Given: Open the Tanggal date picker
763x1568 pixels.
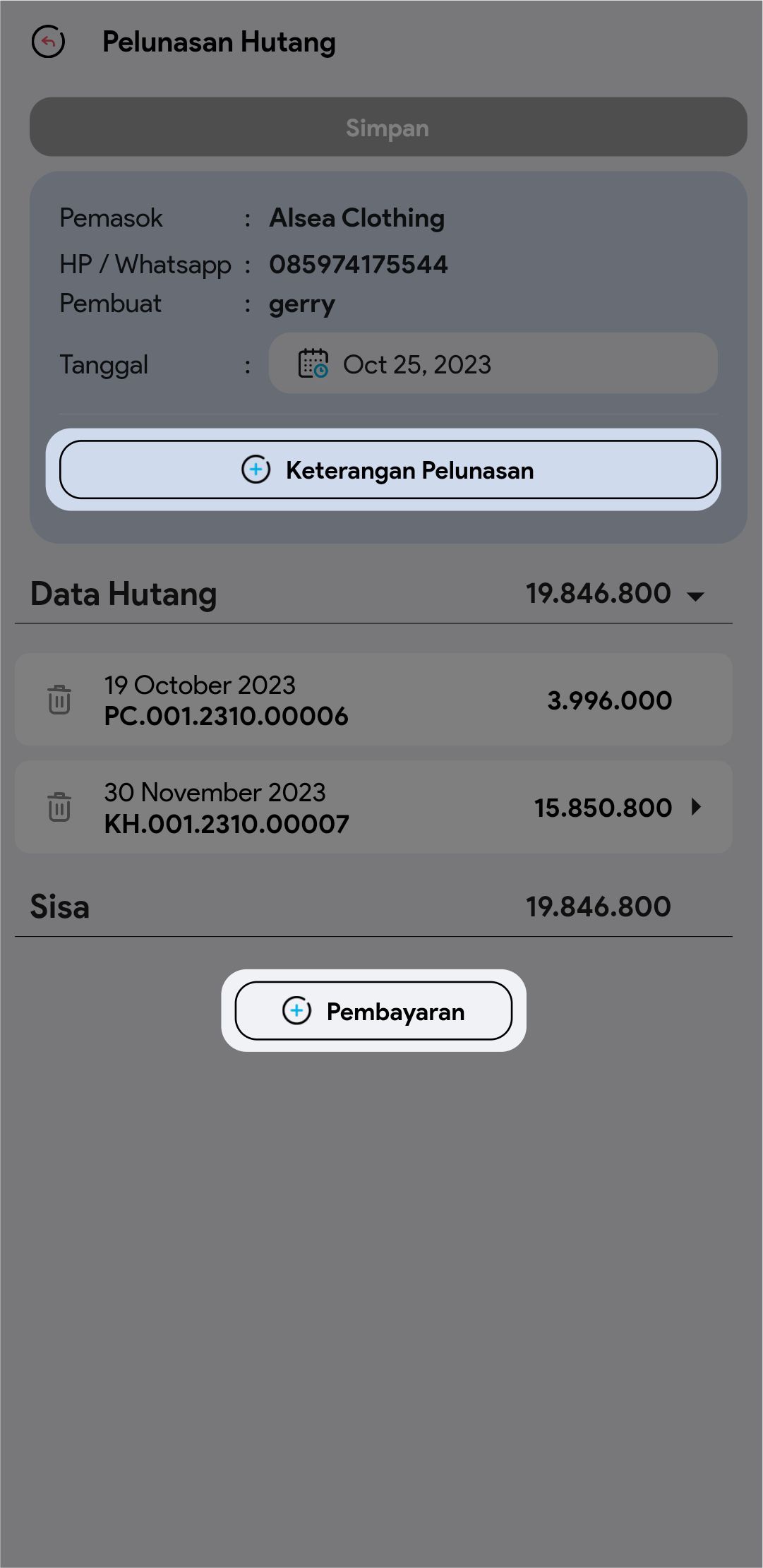Looking at the screenshot, I should click(x=492, y=364).
